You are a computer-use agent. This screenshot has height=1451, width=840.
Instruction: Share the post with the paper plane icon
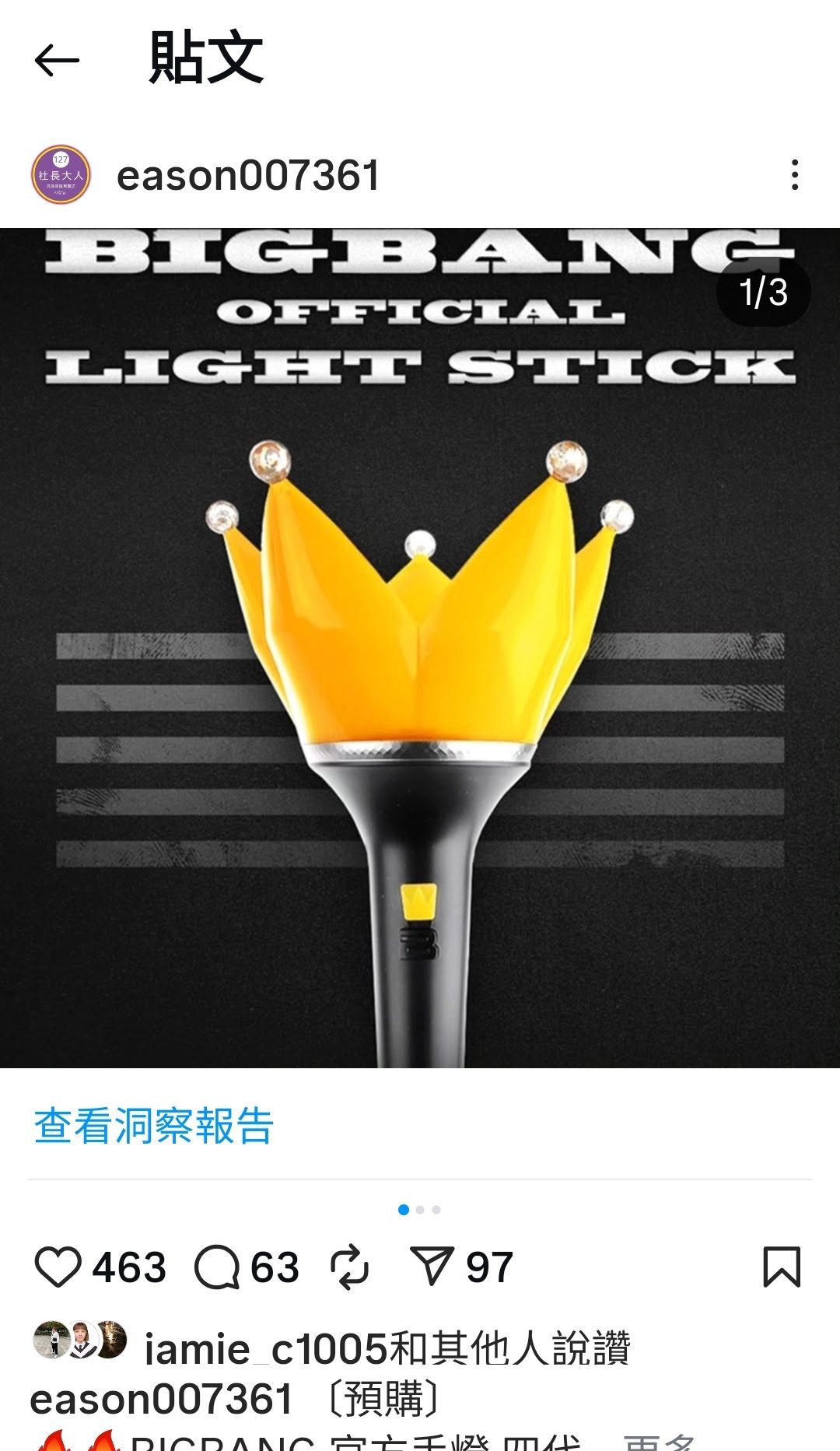point(432,1267)
